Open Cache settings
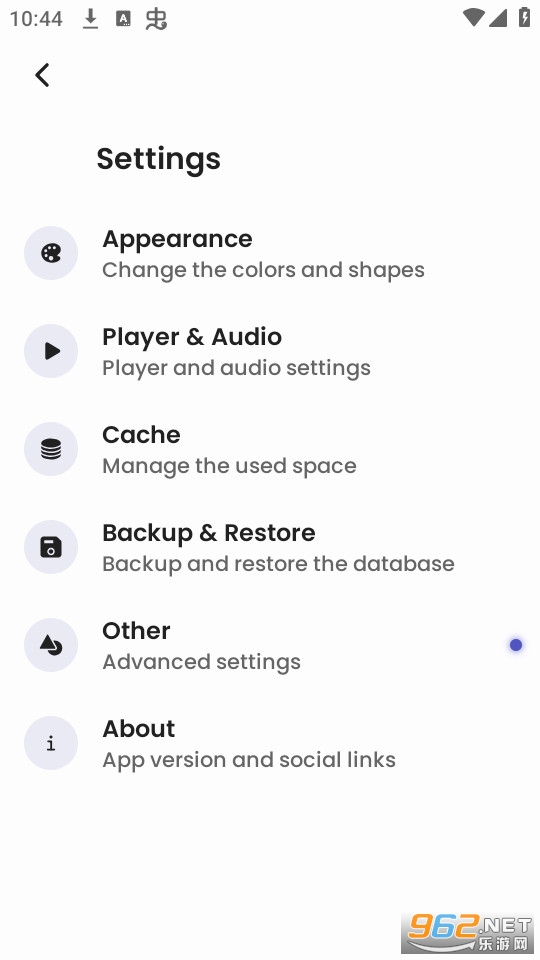The image size is (540, 960). [270, 449]
